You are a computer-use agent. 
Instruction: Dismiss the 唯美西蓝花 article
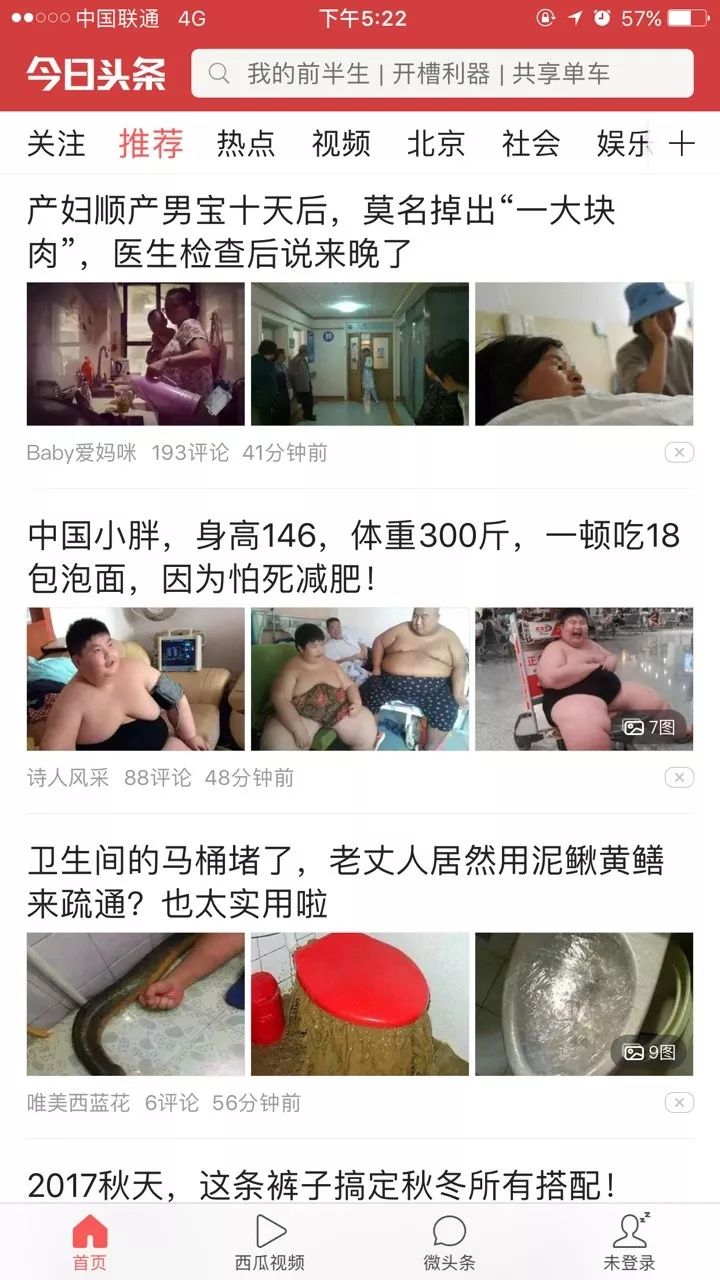point(679,1103)
